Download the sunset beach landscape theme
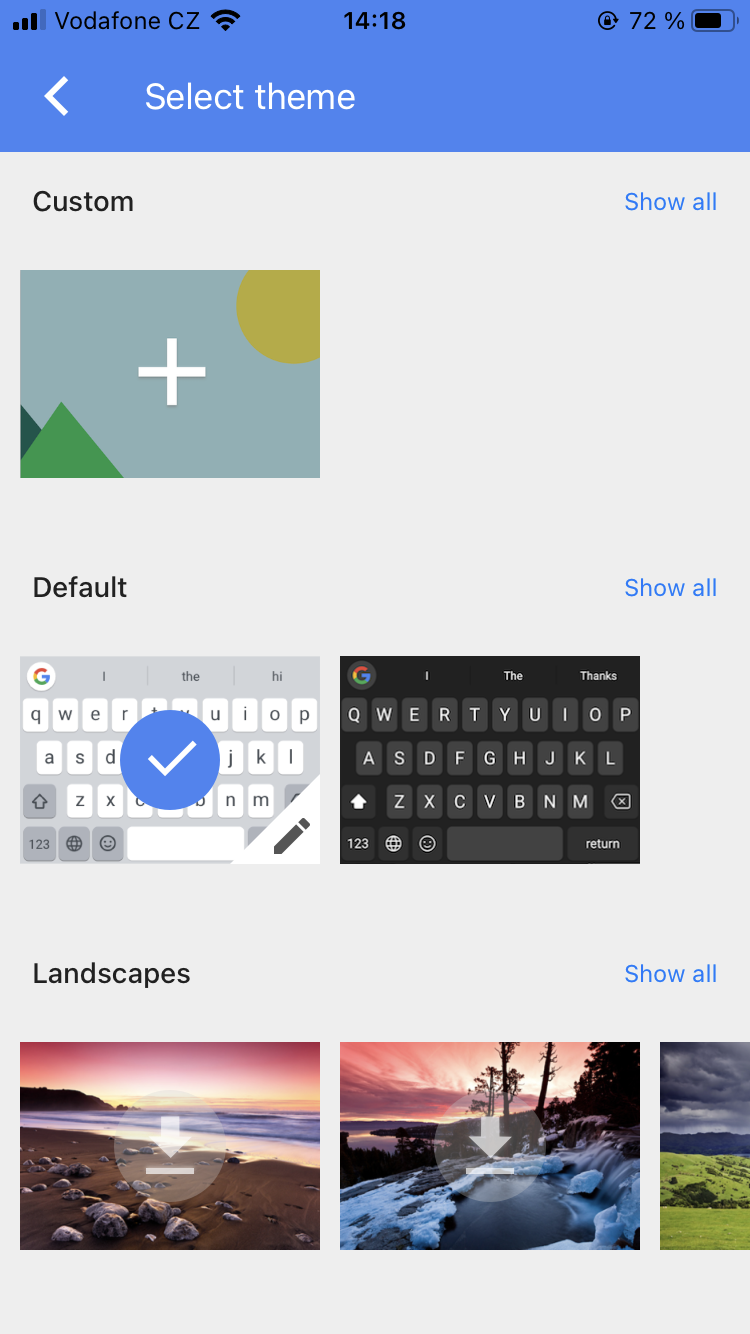 click(170, 1145)
